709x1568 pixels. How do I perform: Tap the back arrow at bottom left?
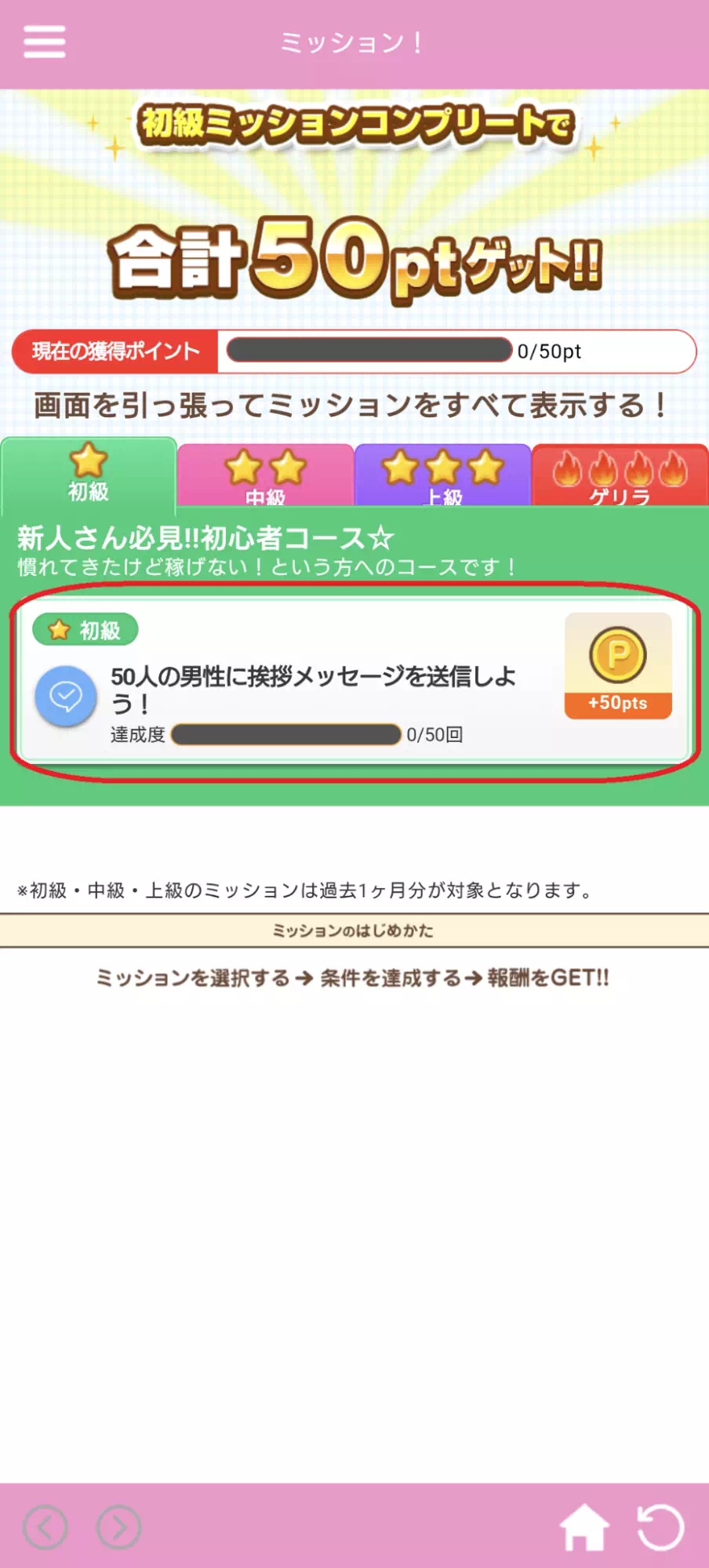45,1528
